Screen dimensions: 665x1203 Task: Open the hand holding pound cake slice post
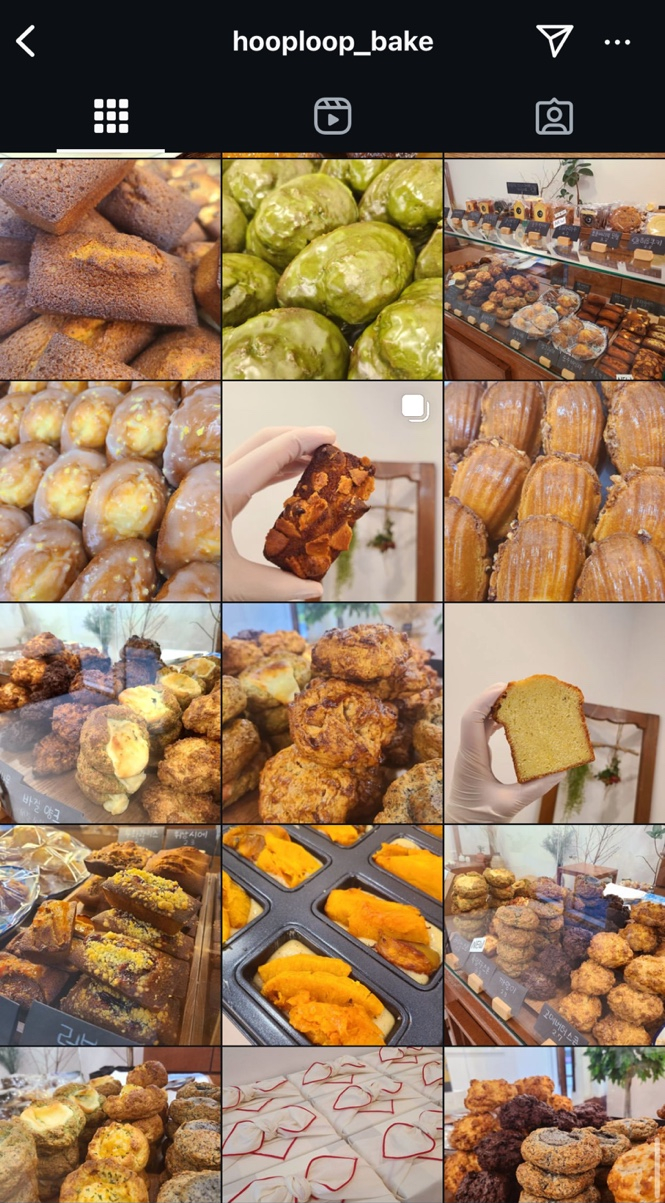click(554, 713)
